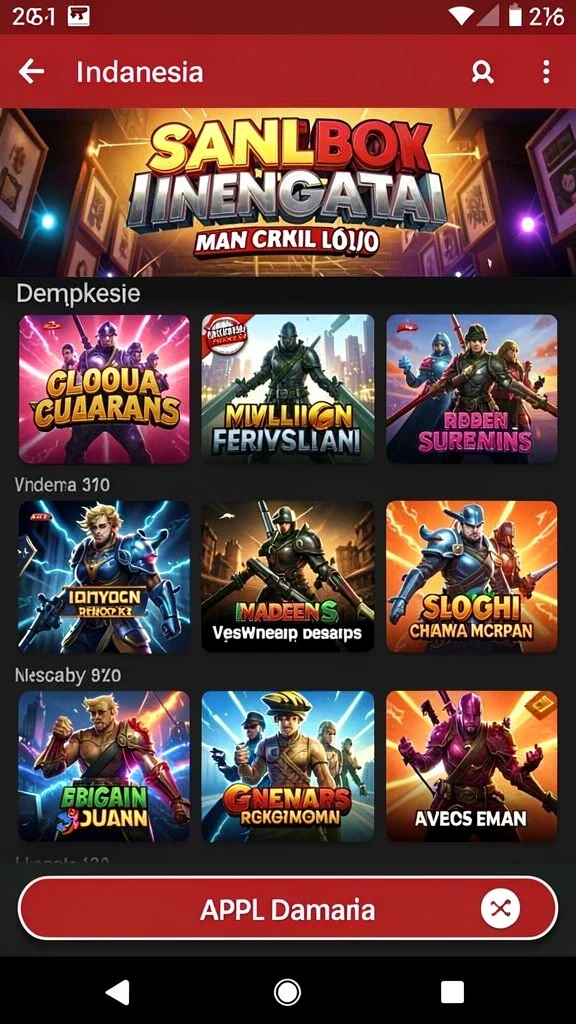576x1024 pixels.
Task: Open the Sloghi Chawa Mcrpan tile
Action: point(472,577)
